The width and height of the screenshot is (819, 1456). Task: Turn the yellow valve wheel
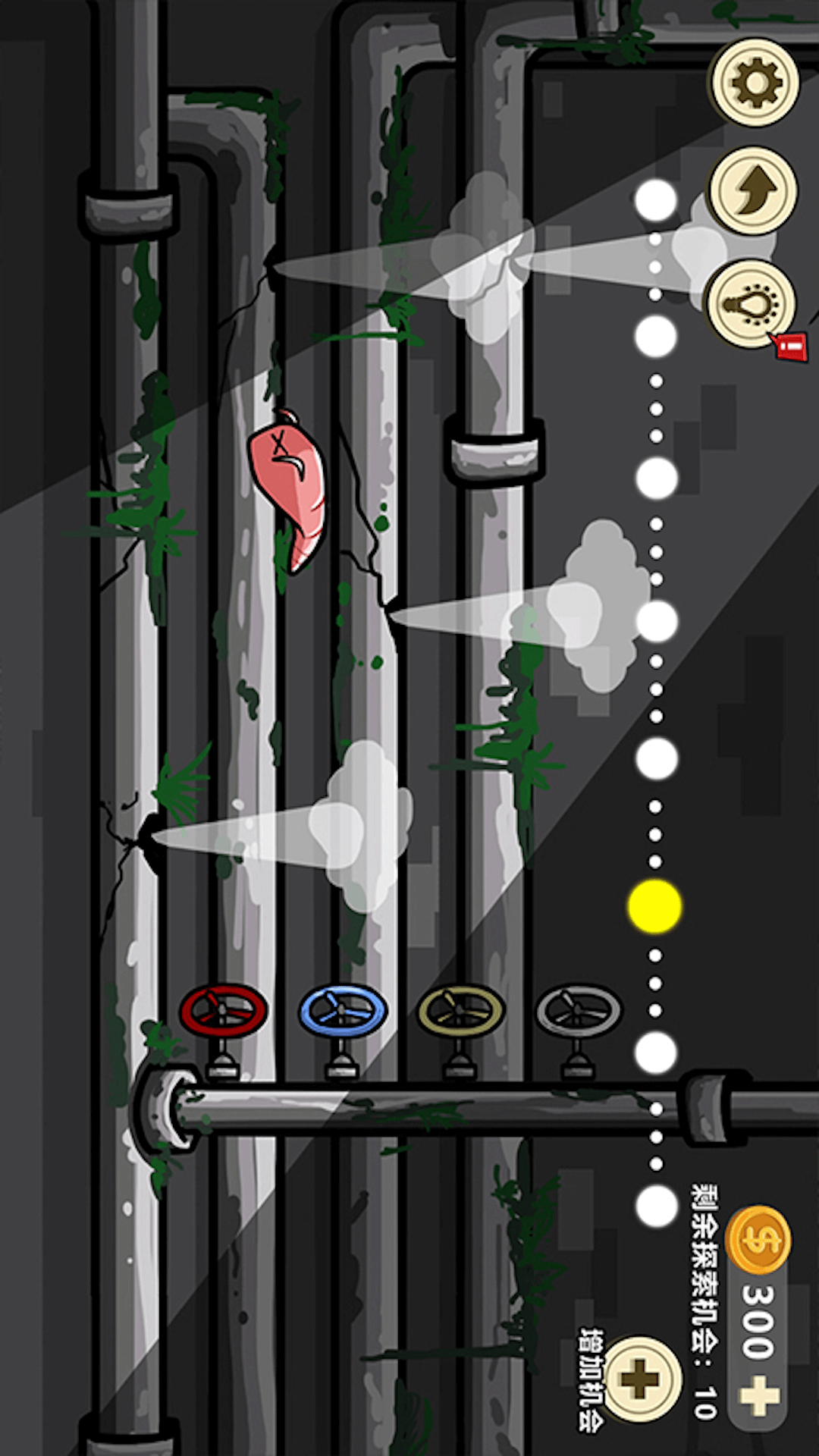point(460,1012)
